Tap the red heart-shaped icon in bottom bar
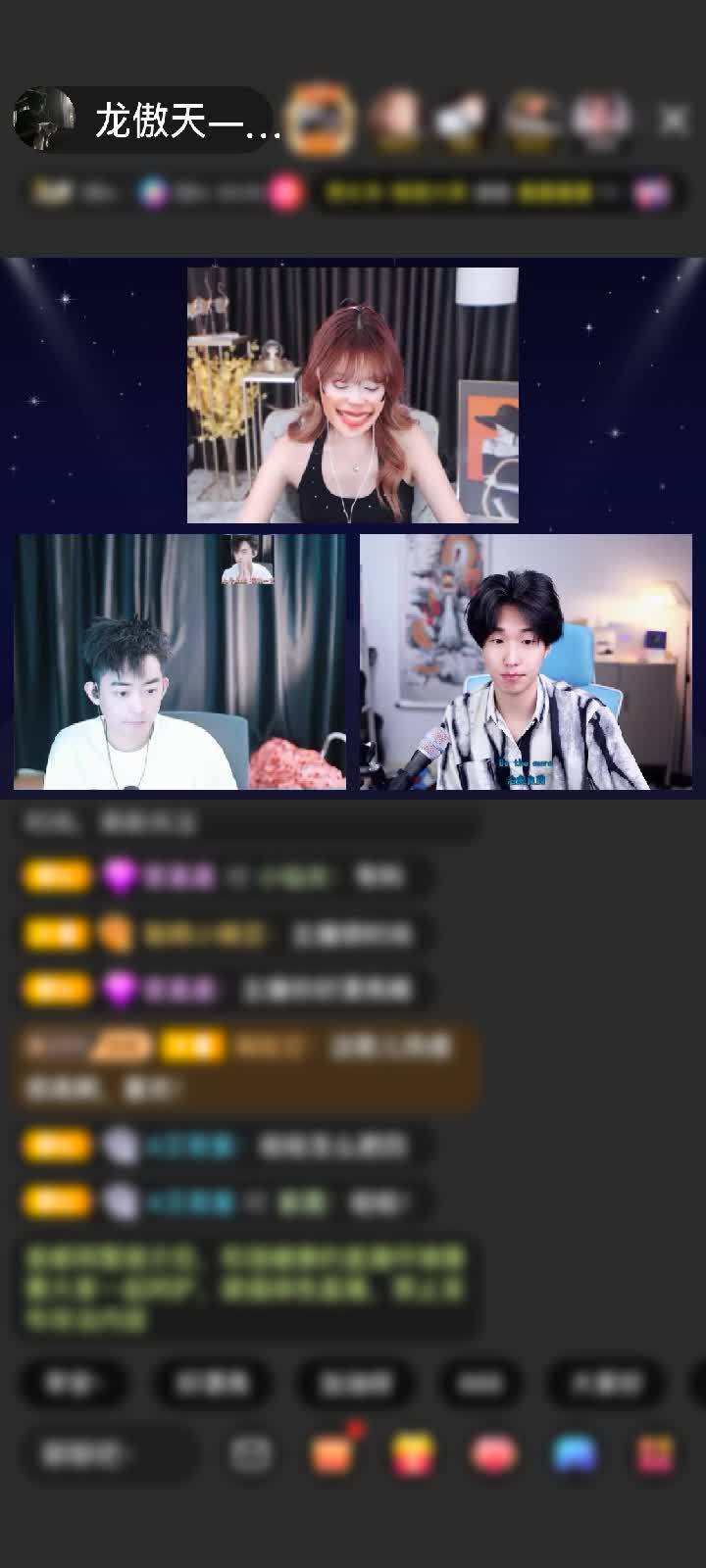This screenshot has width=706, height=1568. pos(494,1454)
